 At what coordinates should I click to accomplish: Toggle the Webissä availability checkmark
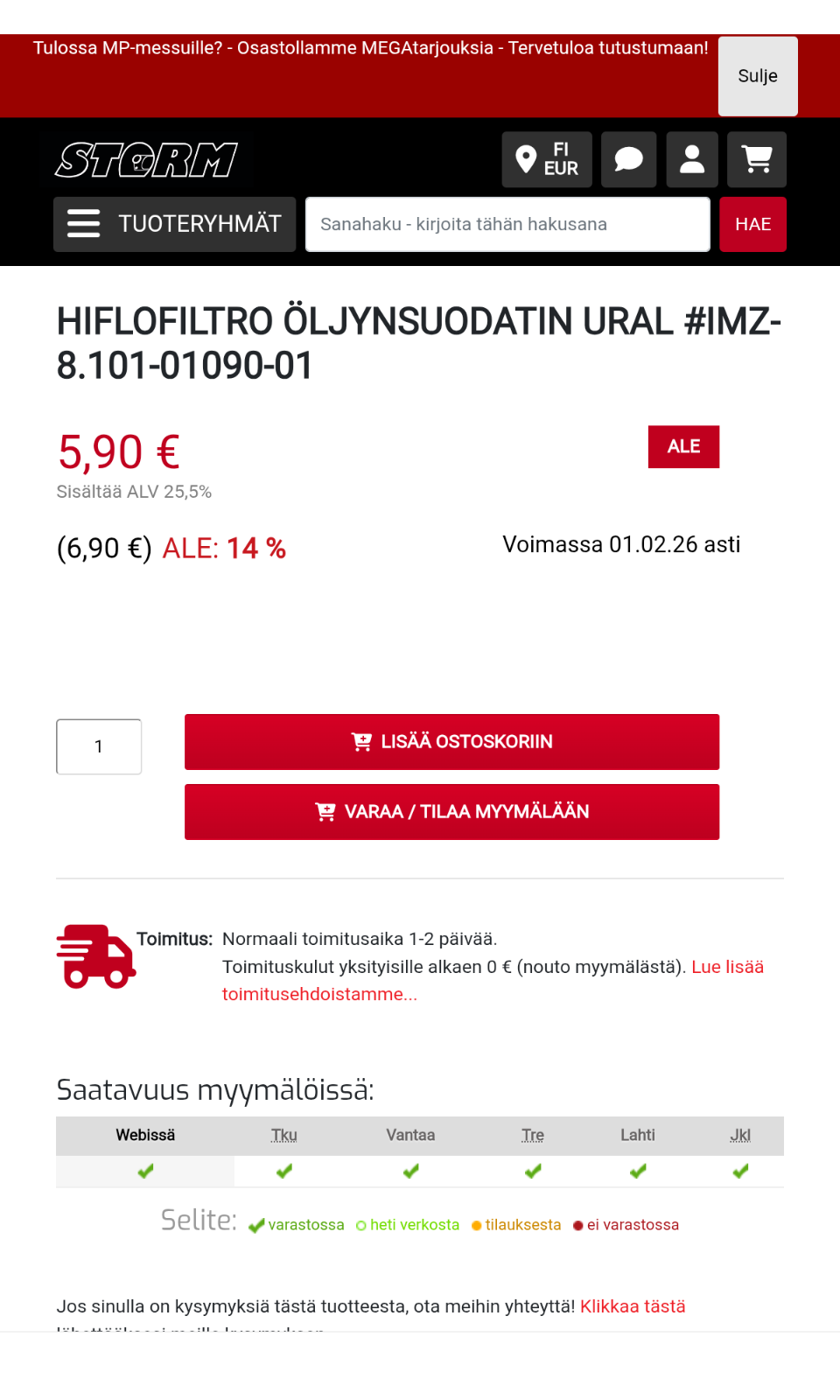145,1170
